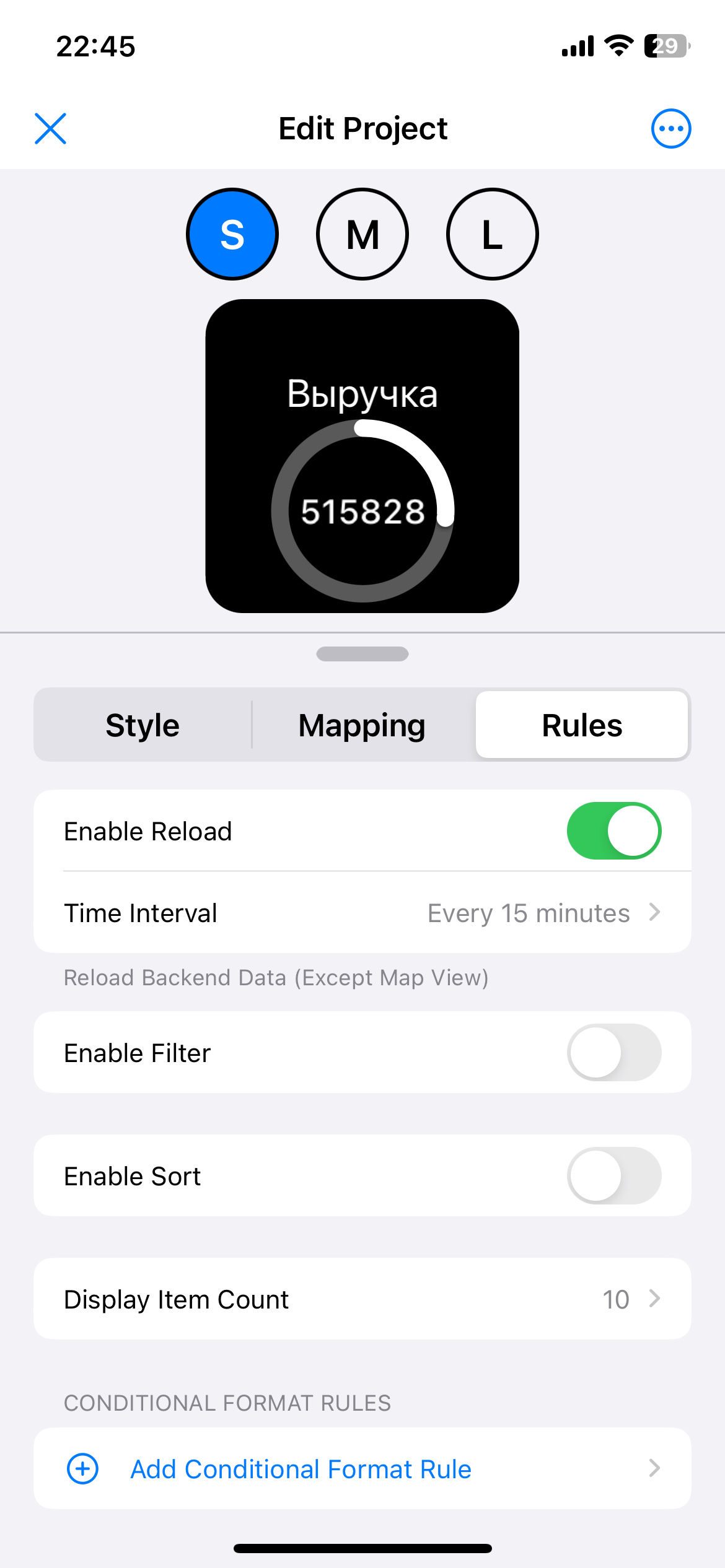Select the L widget size
This screenshot has height=1568, width=725.
[x=493, y=234]
